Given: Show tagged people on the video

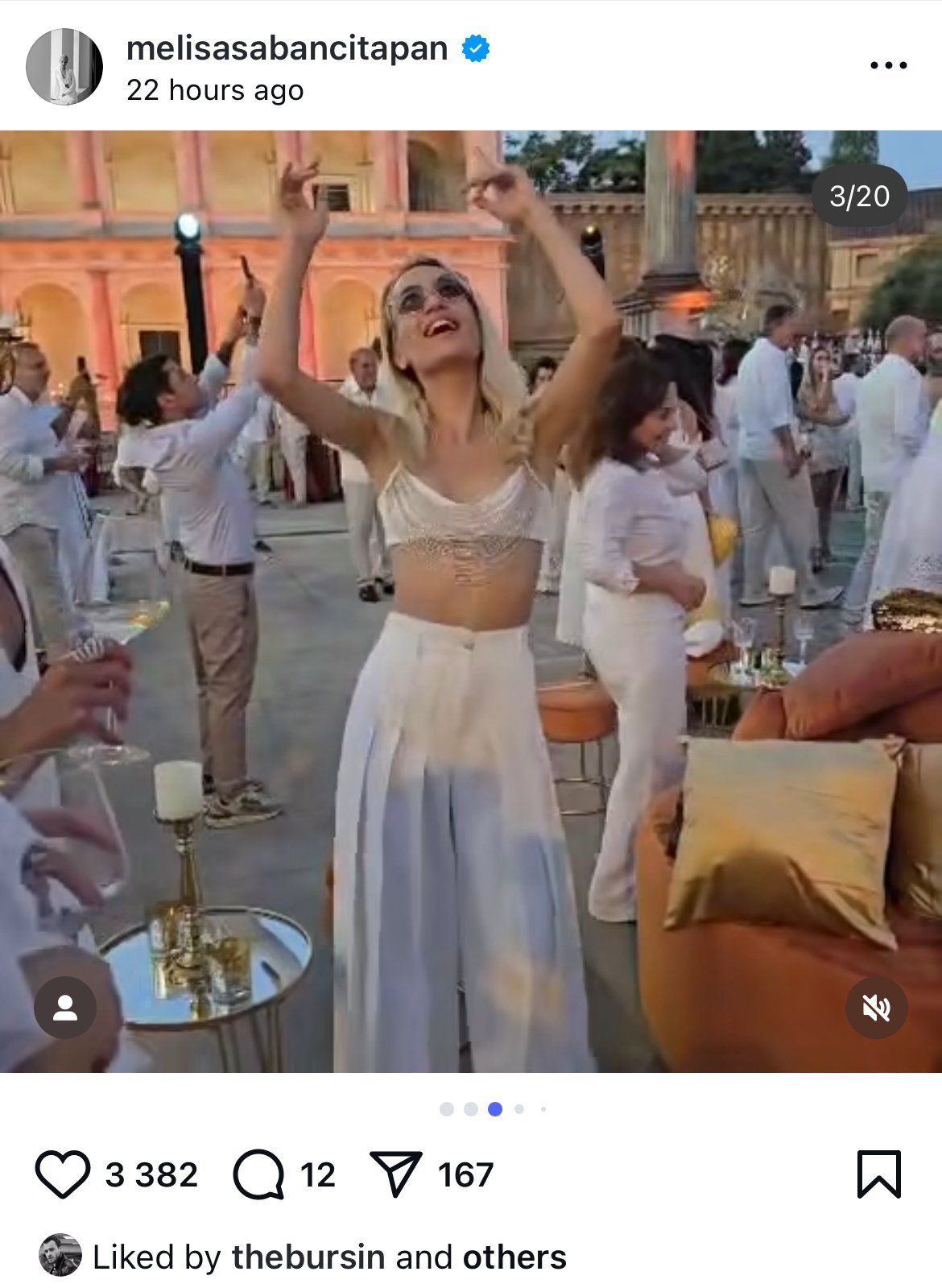Looking at the screenshot, I should (65, 1008).
